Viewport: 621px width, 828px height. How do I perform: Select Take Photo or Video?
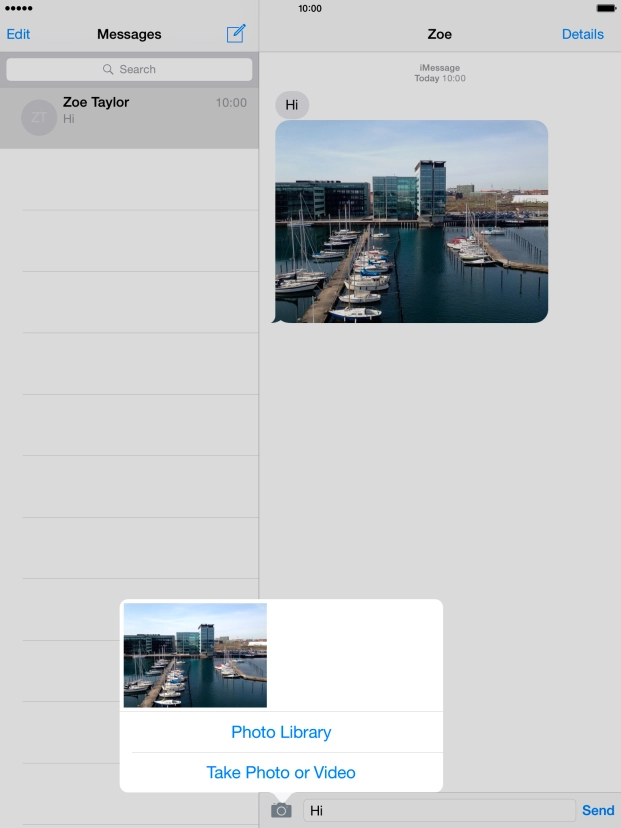point(281,772)
